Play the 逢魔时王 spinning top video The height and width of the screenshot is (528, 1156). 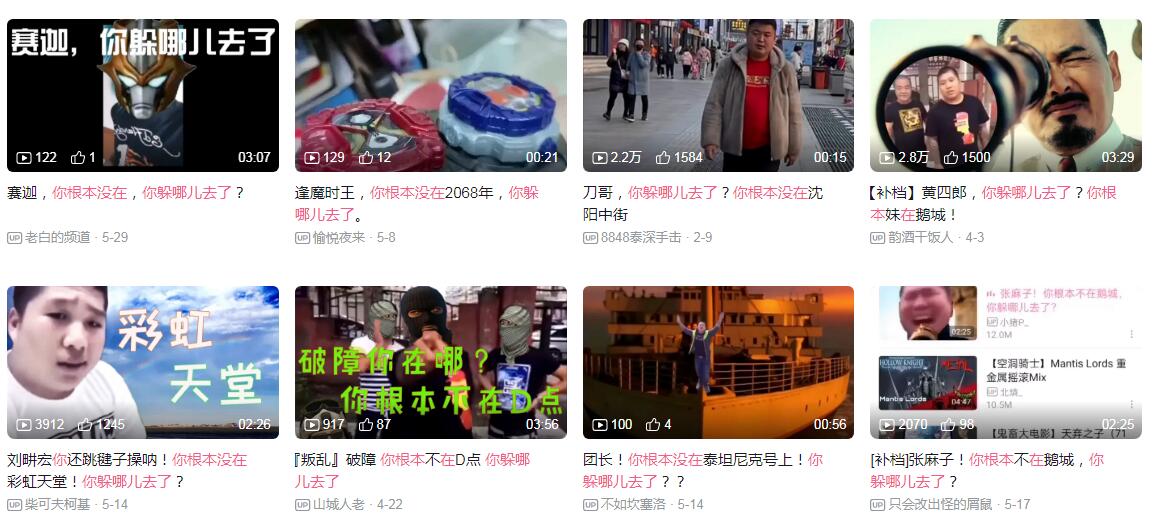430,95
